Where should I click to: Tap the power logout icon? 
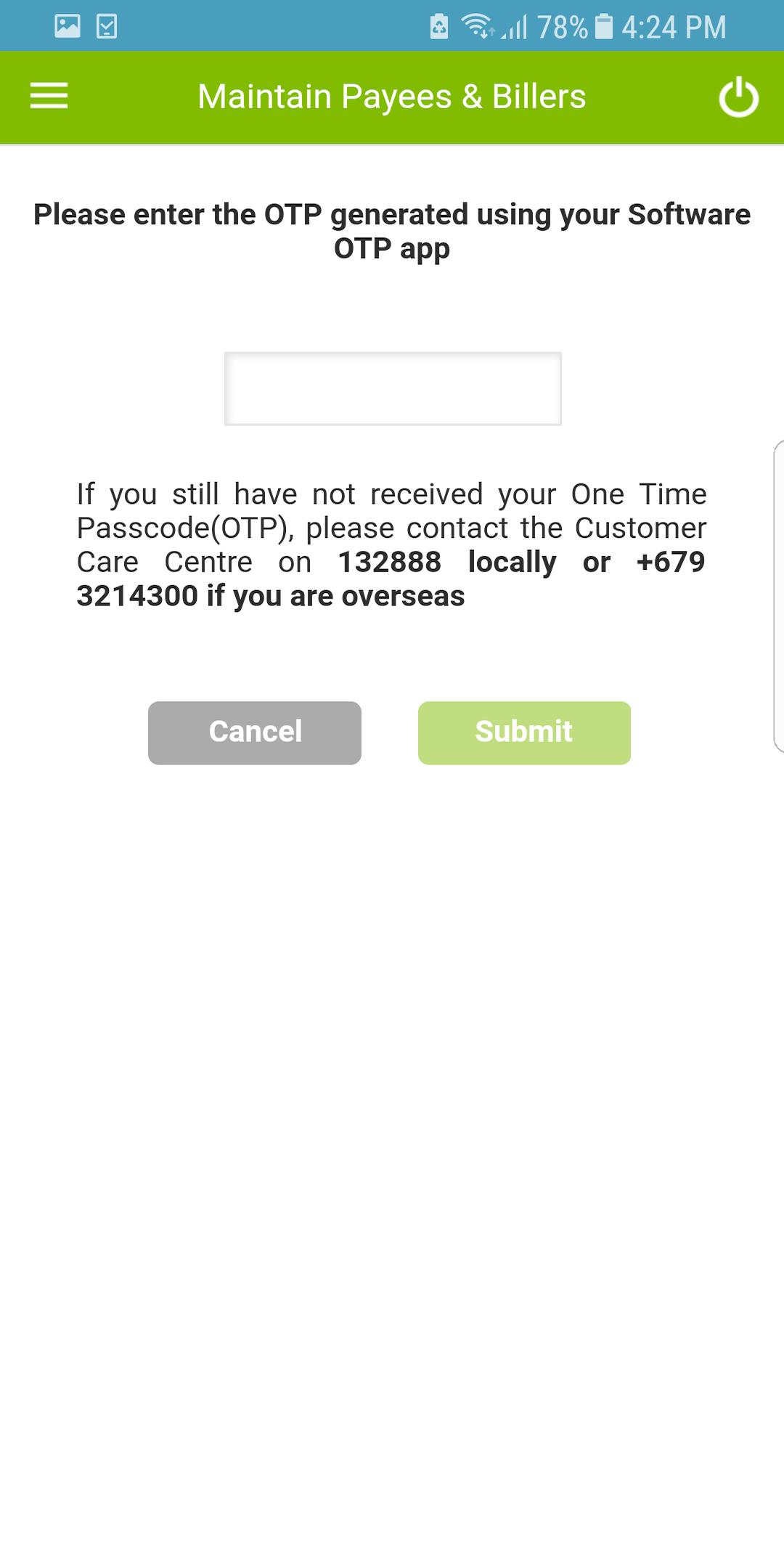coord(738,97)
